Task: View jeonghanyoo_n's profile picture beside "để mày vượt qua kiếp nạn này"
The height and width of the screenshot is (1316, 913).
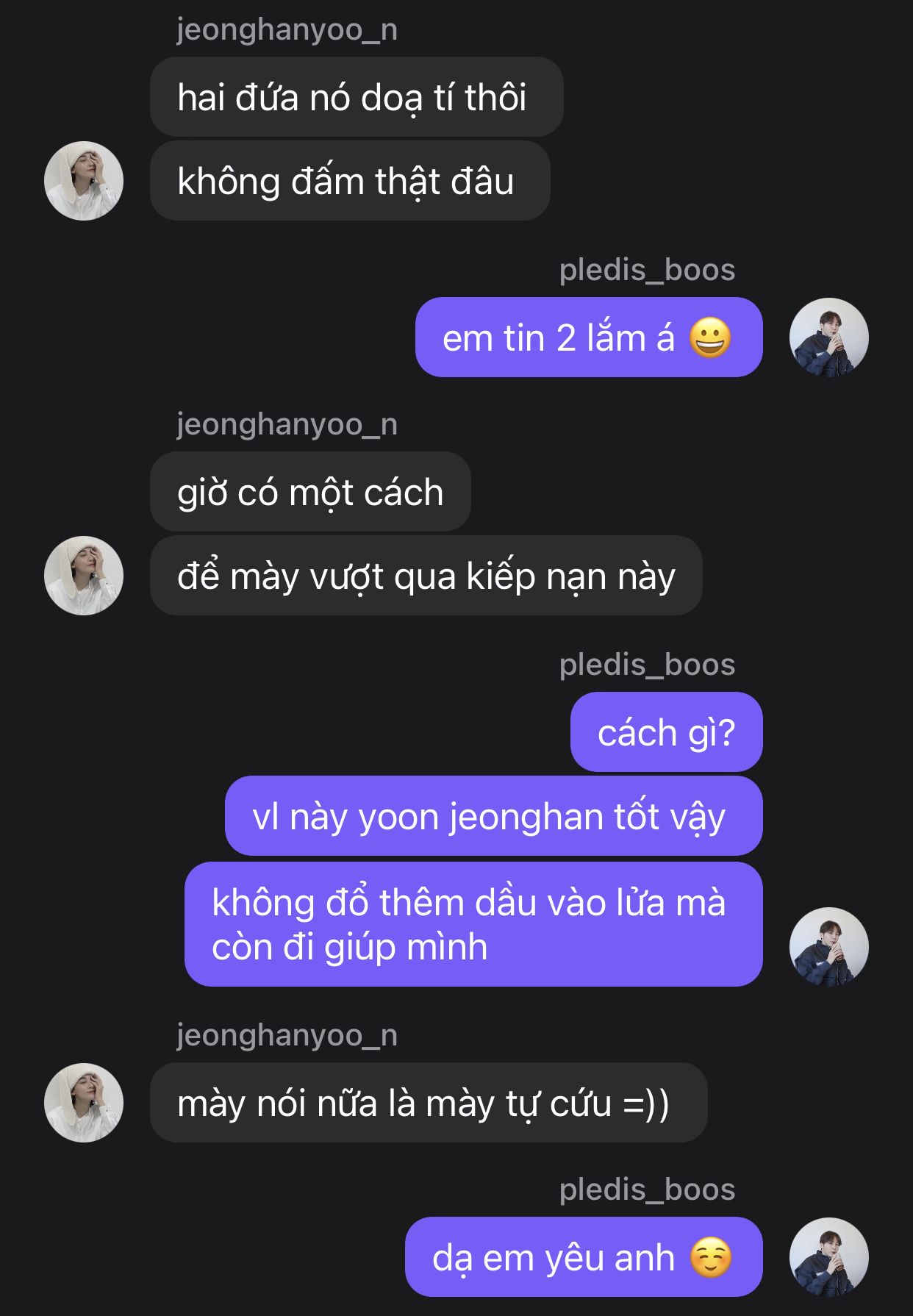Action: 84,576
